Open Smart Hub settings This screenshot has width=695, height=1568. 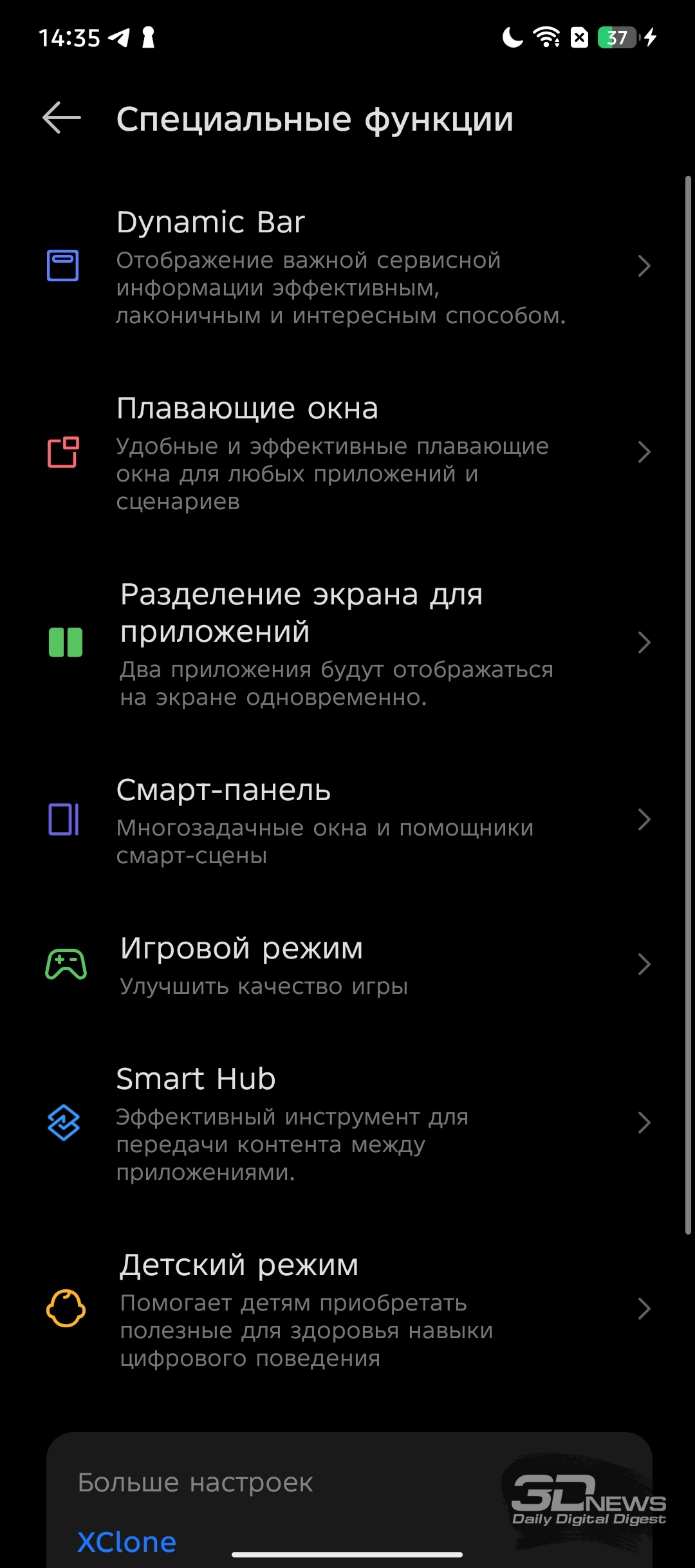pyautogui.click(x=347, y=1123)
